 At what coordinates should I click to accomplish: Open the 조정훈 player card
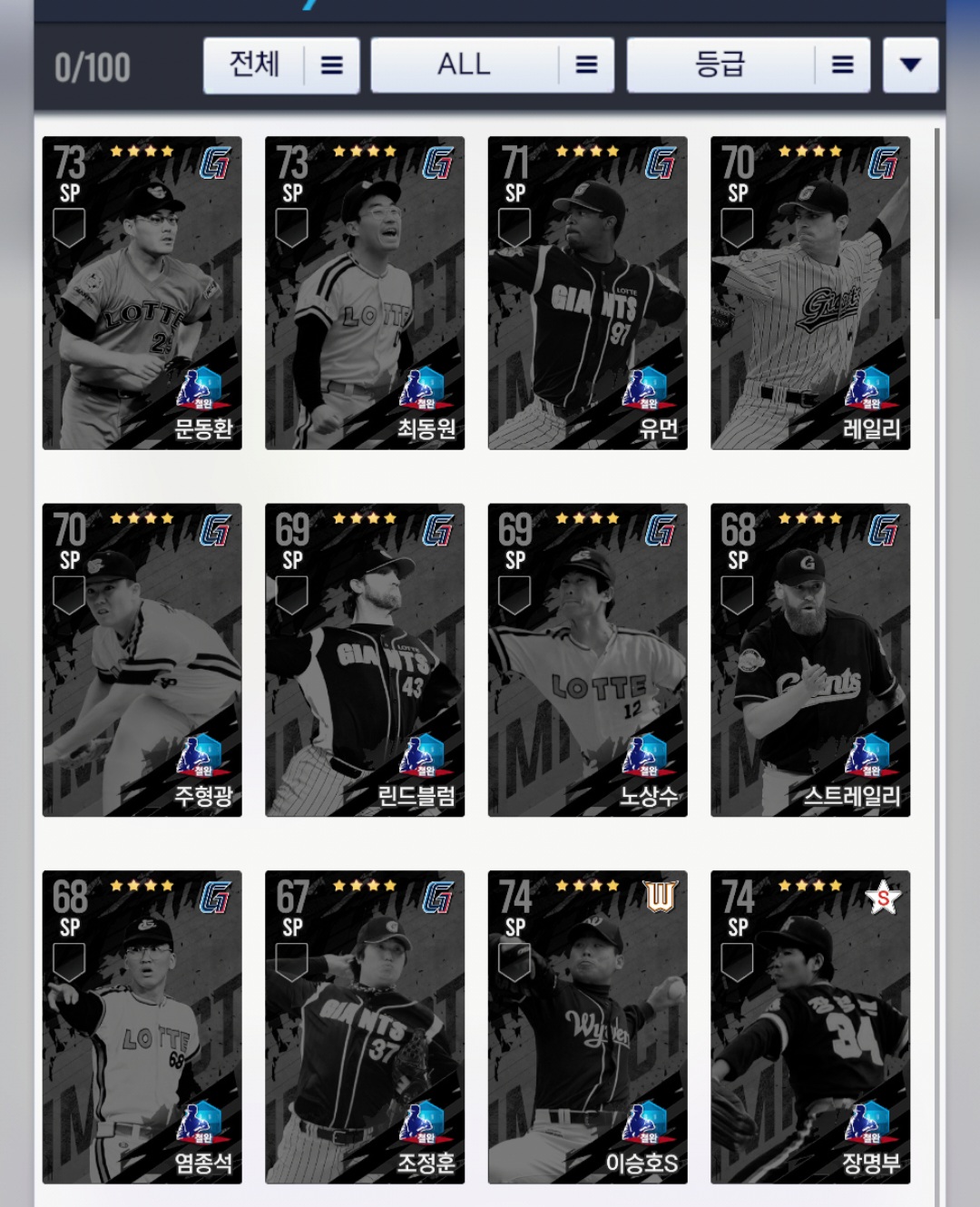tap(365, 1026)
